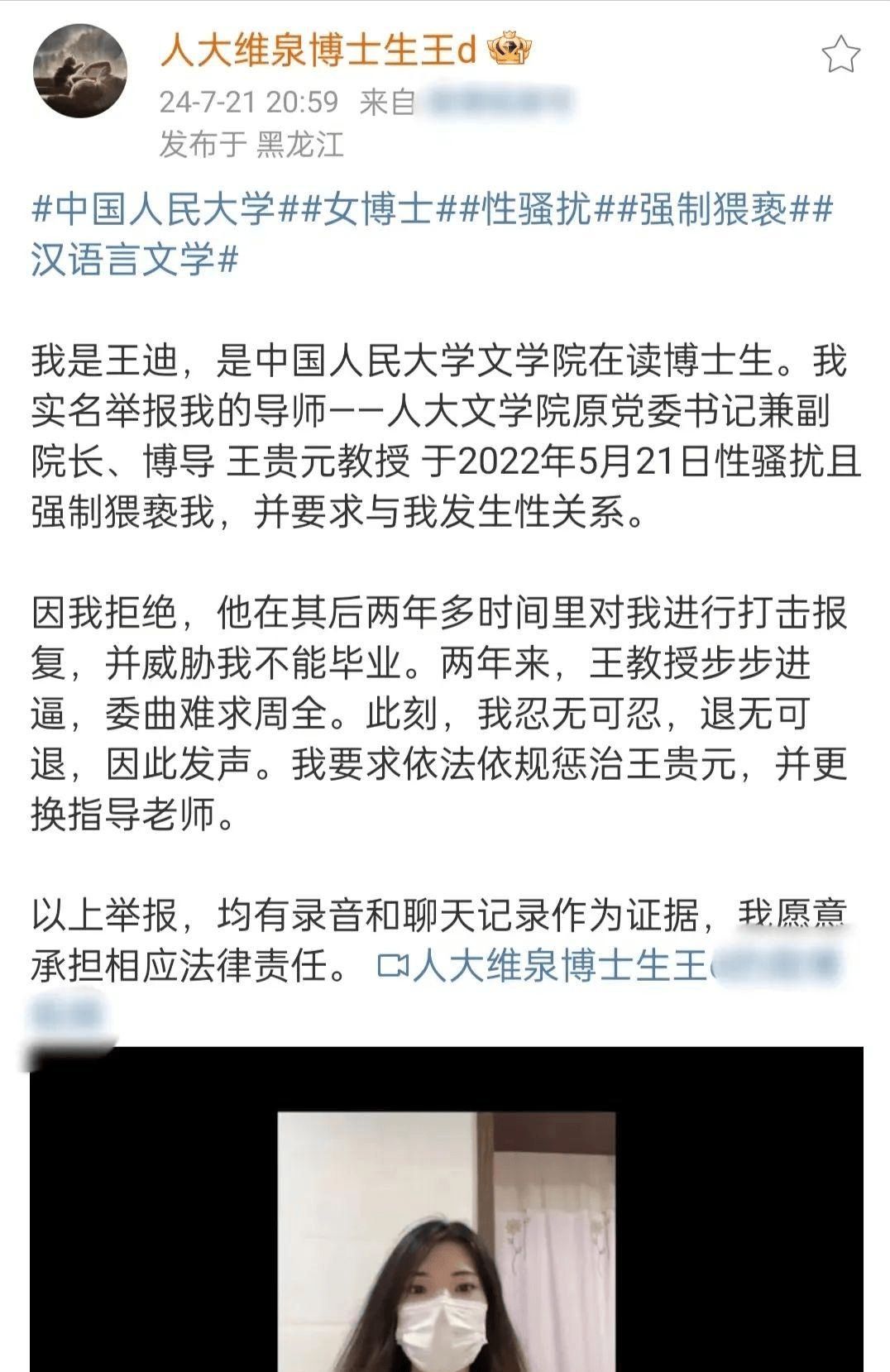Favorite the post with the star icon

coord(840,55)
